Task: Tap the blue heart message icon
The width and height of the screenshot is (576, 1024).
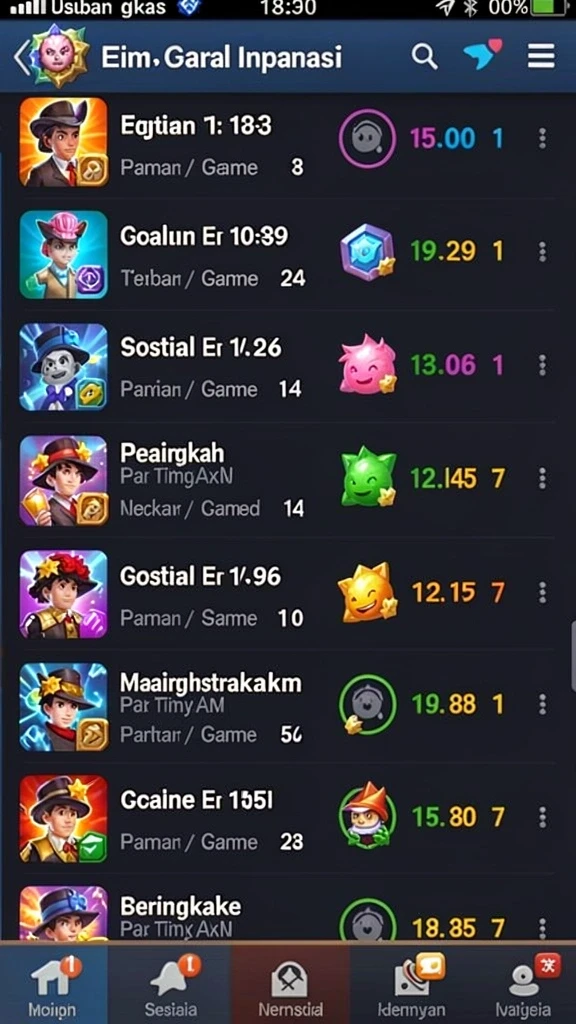Action: [x=483, y=55]
